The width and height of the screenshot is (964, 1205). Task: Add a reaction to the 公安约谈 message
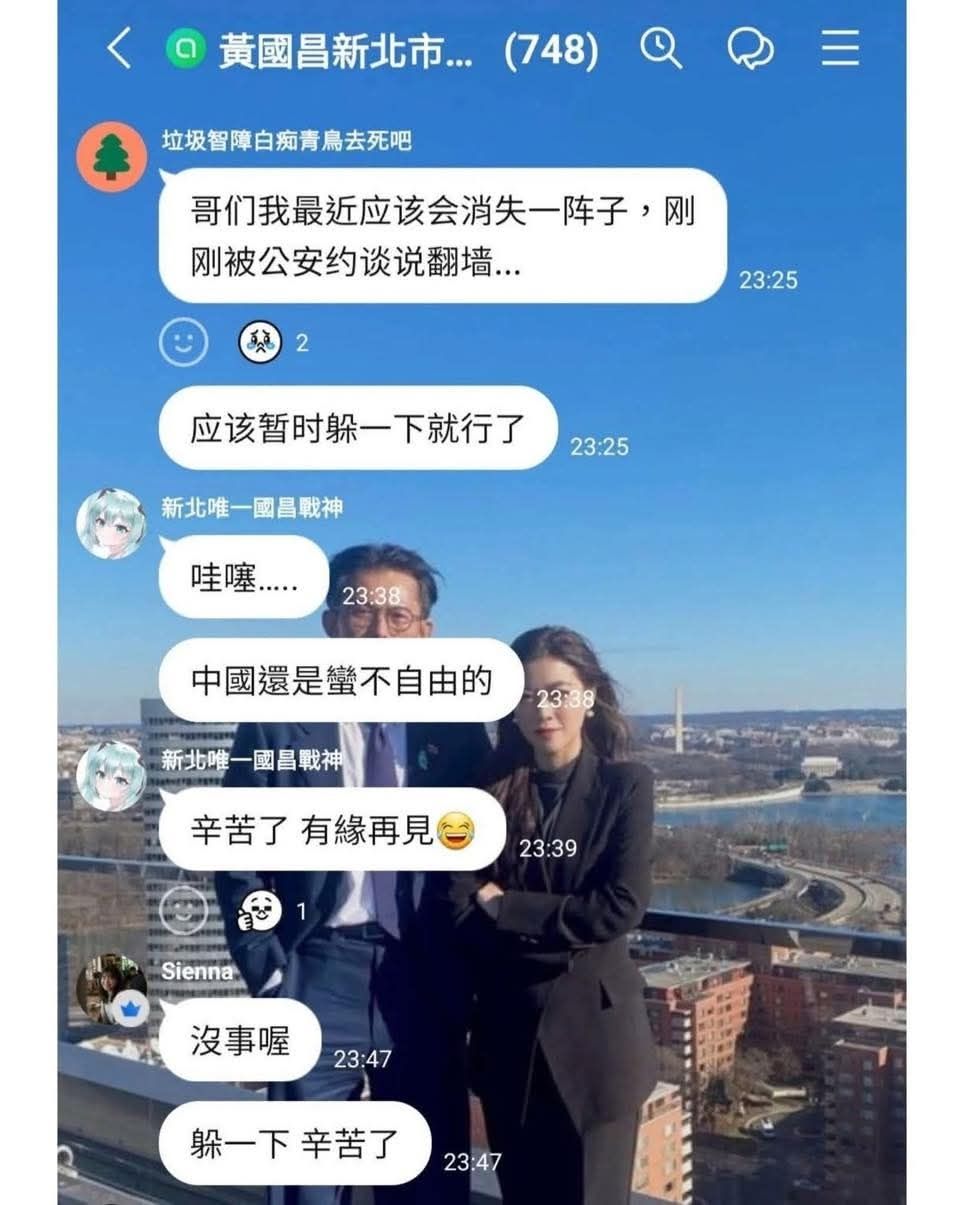tap(184, 343)
